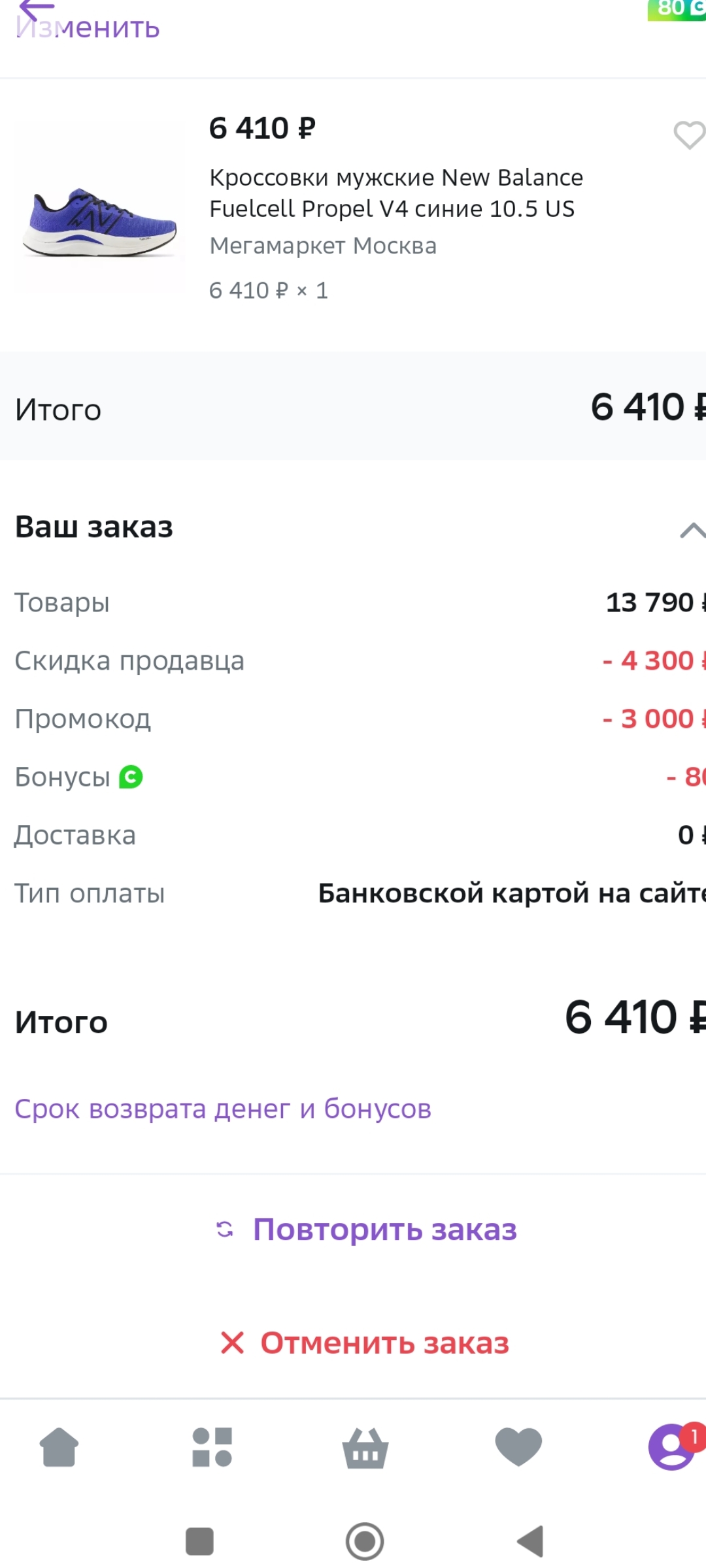
Task: Tap the system home circle button
Action: (365, 1541)
